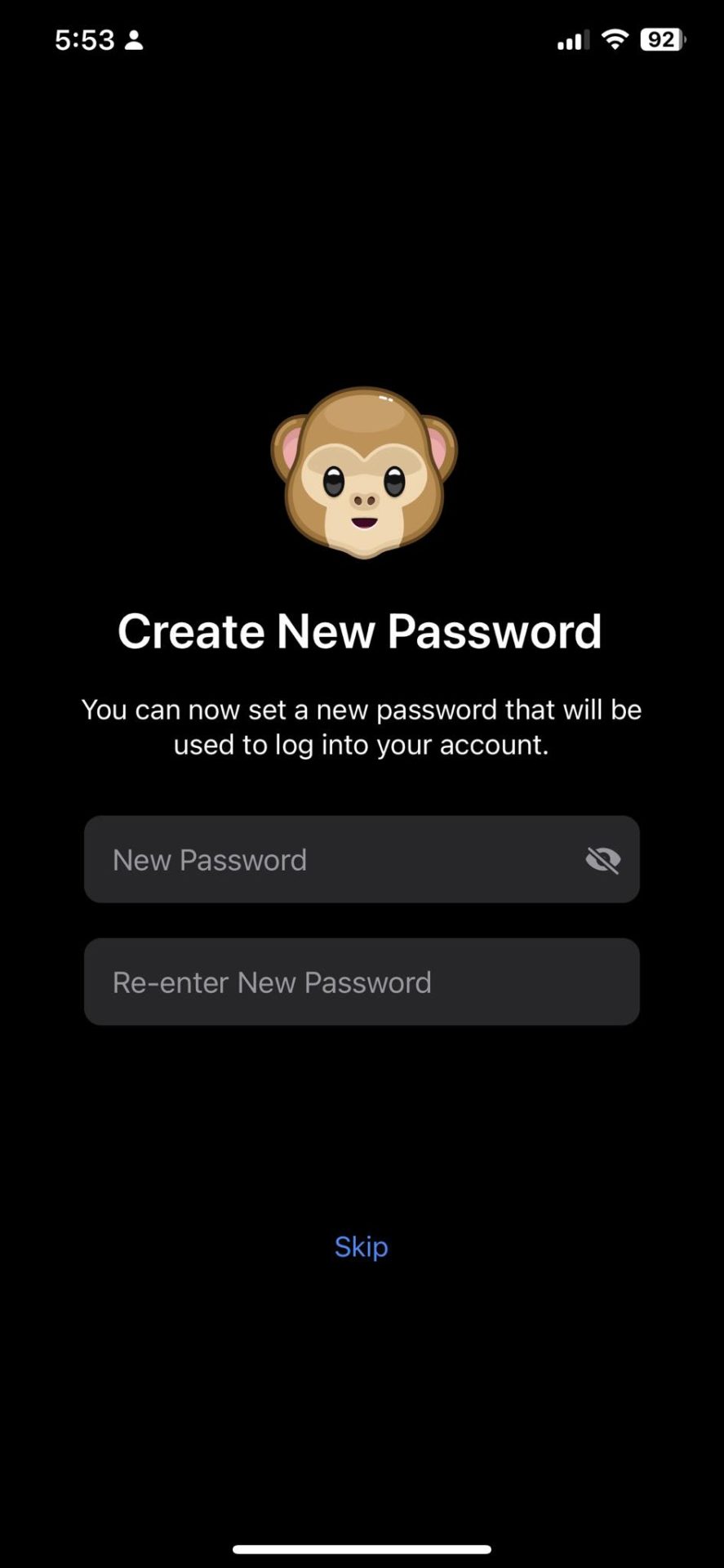Tap inside Re-enter New Password placeholder
Image resolution: width=724 pixels, height=1568 pixels.
tap(272, 981)
